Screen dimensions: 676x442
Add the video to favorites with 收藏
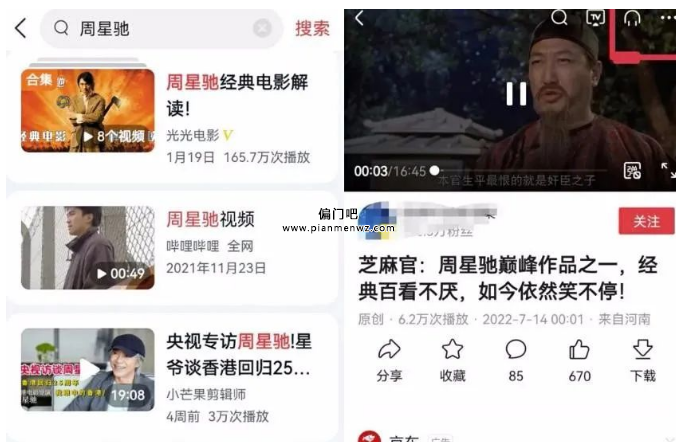pos(453,360)
